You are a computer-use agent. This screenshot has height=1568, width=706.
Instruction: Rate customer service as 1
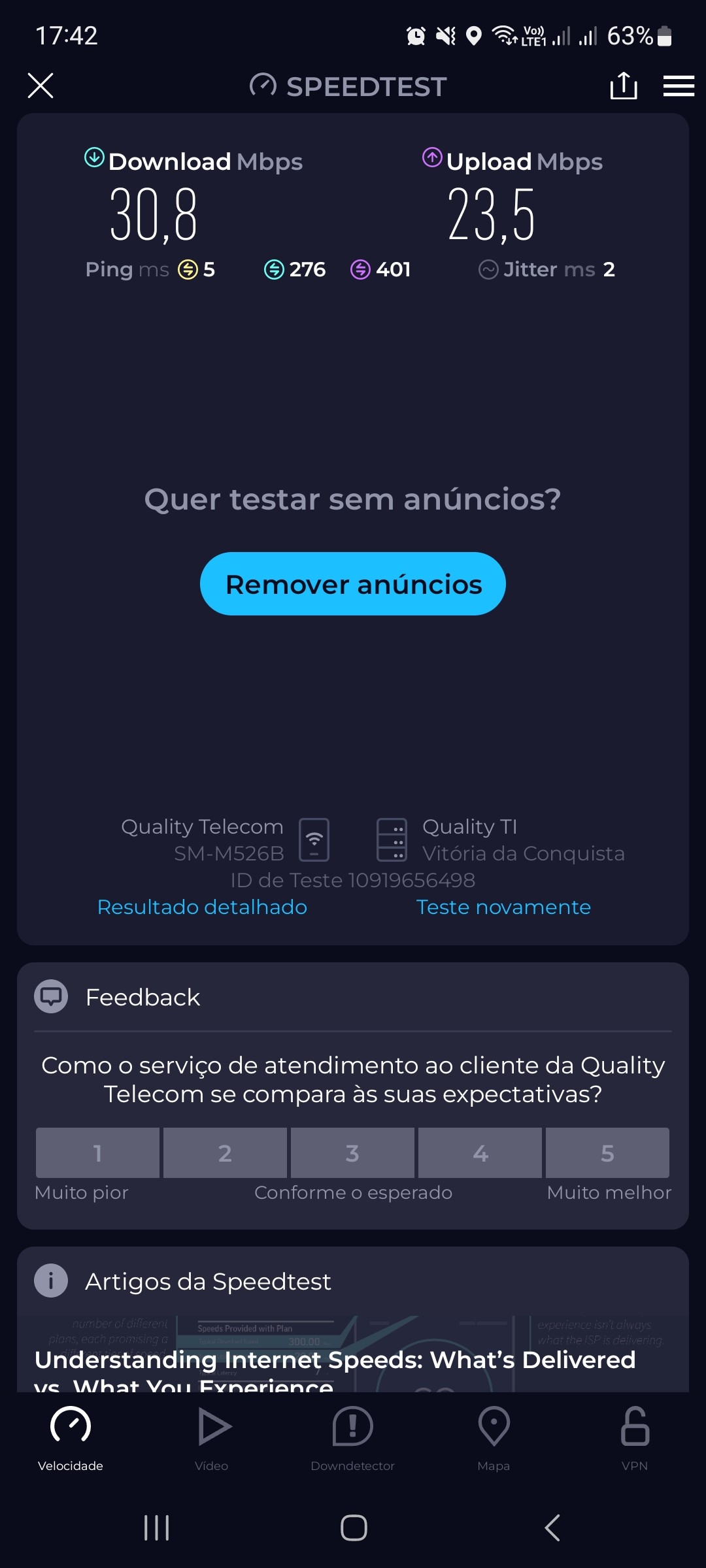pyautogui.click(x=97, y=1152)
